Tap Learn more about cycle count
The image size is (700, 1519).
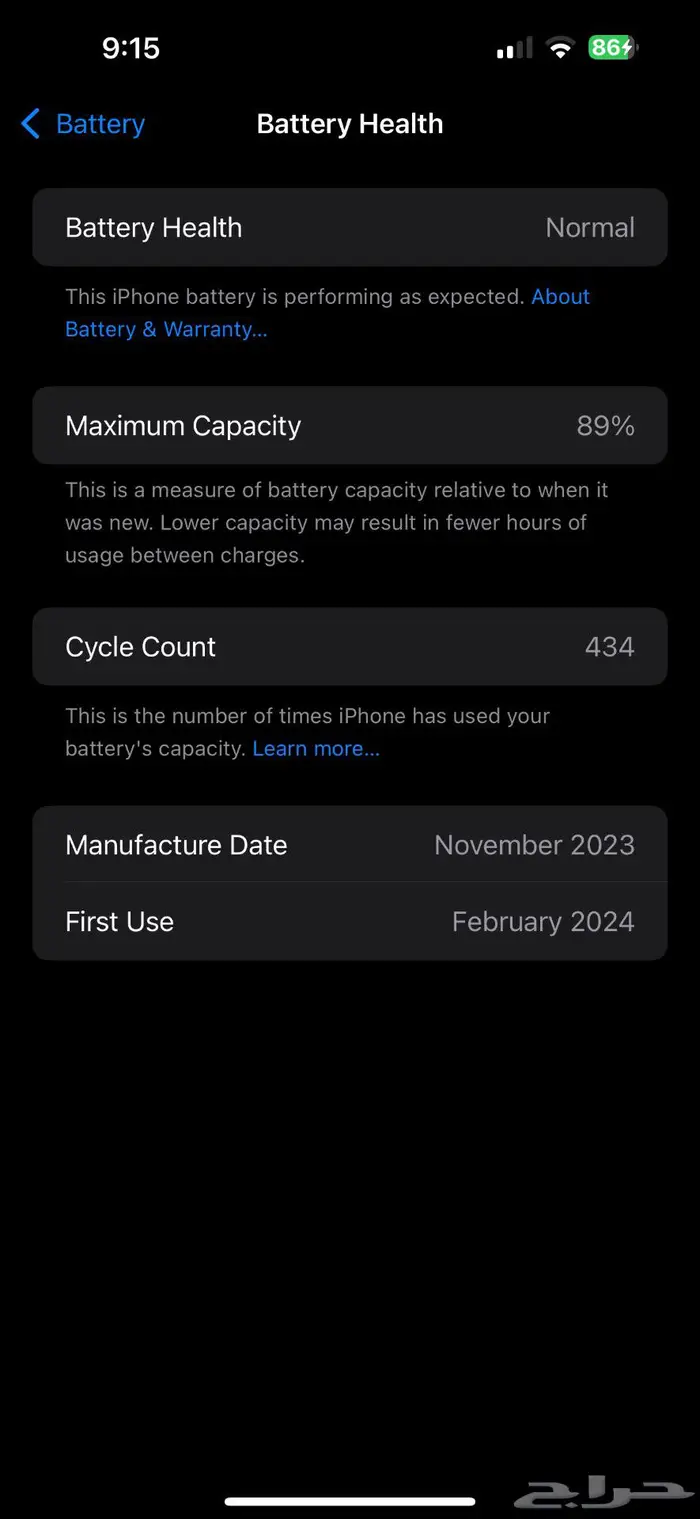click(316, 748)
